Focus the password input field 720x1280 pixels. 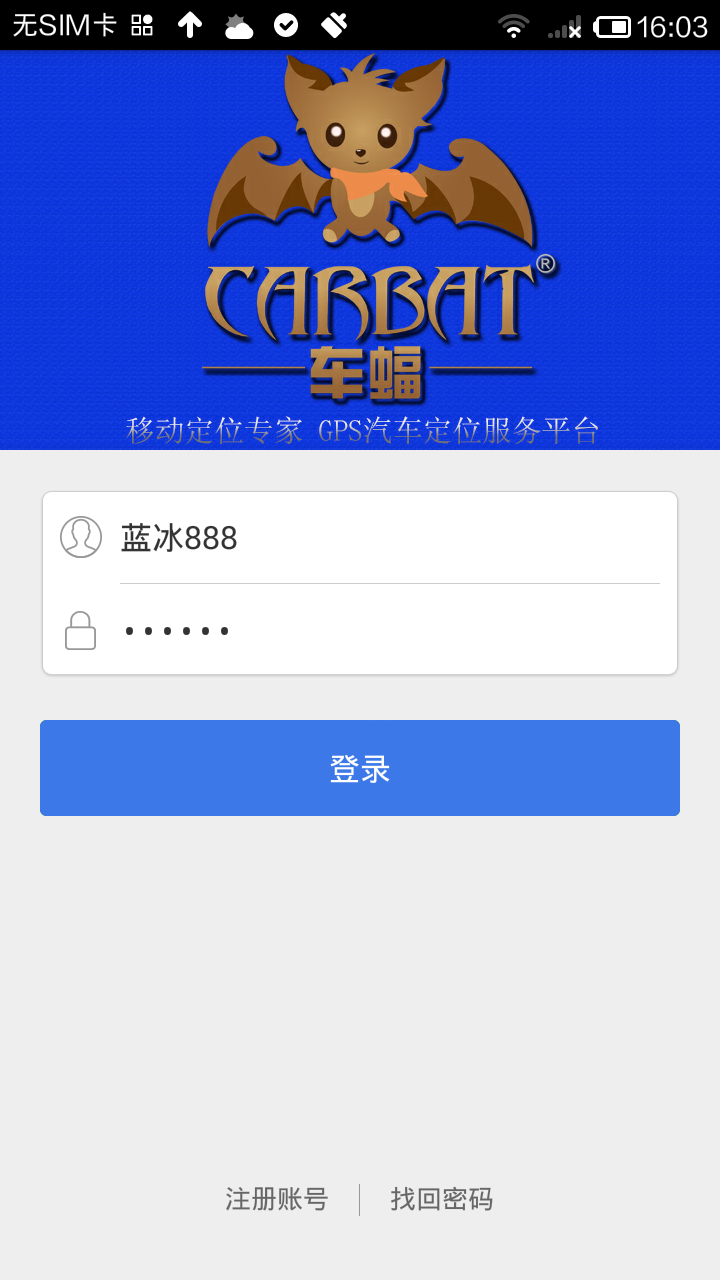(x=388, y=631)
